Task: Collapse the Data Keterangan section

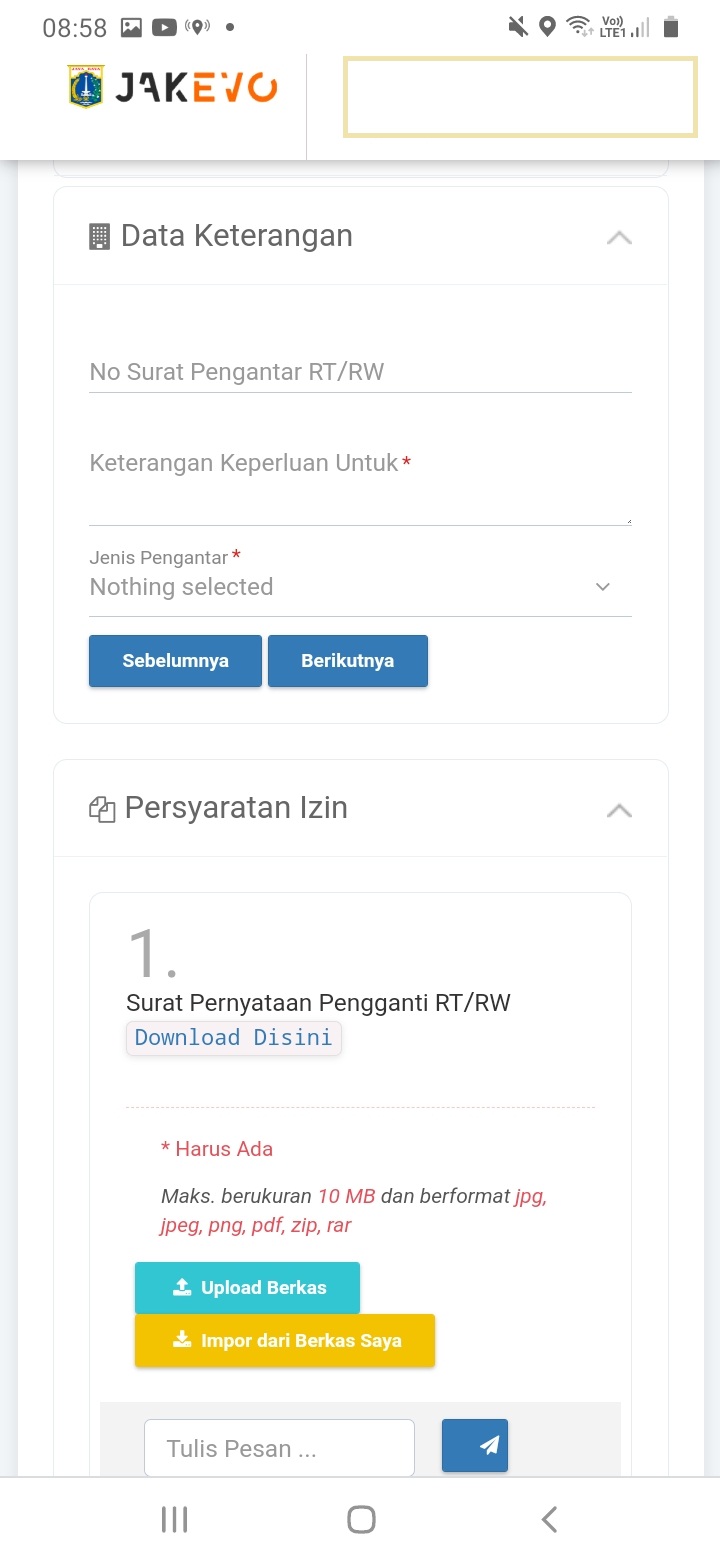Action: (619, 237)
